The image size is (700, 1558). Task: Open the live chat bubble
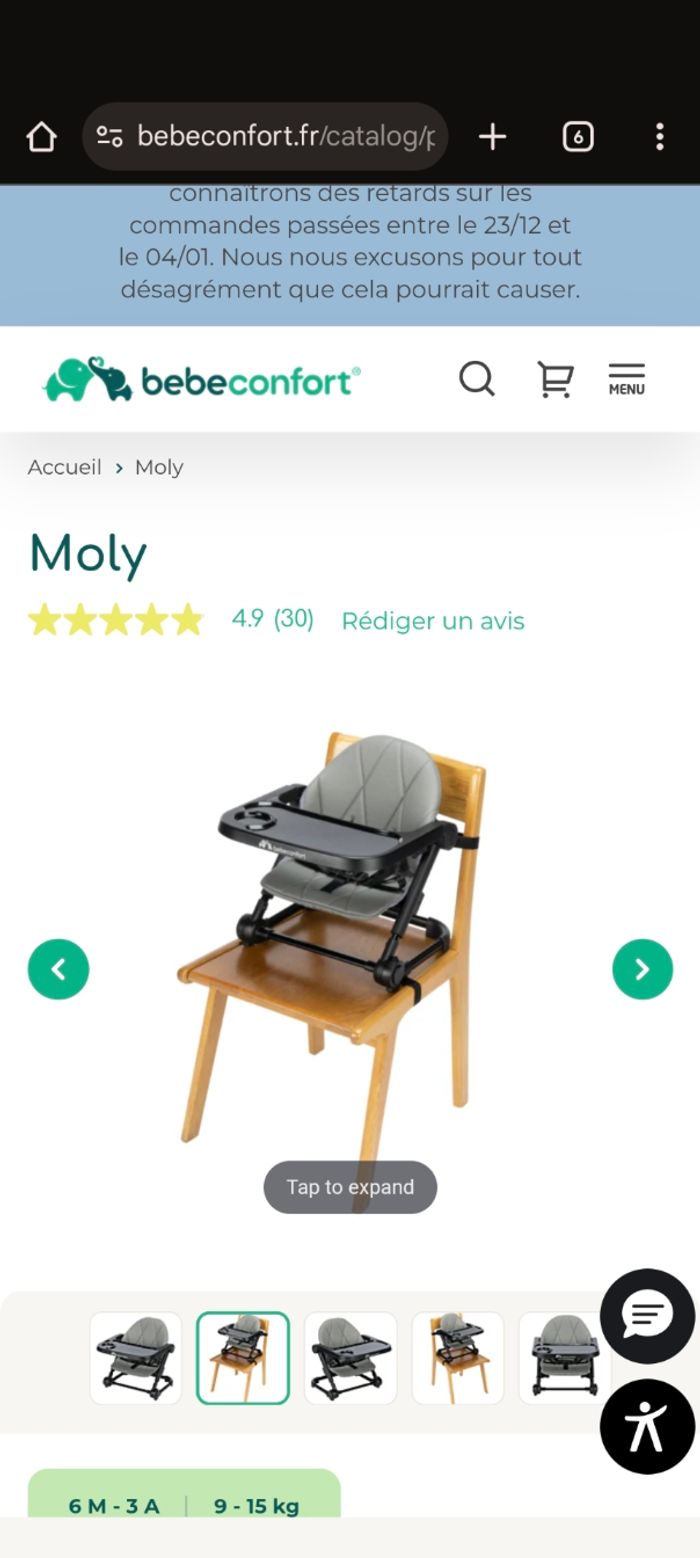point(647,1316)
